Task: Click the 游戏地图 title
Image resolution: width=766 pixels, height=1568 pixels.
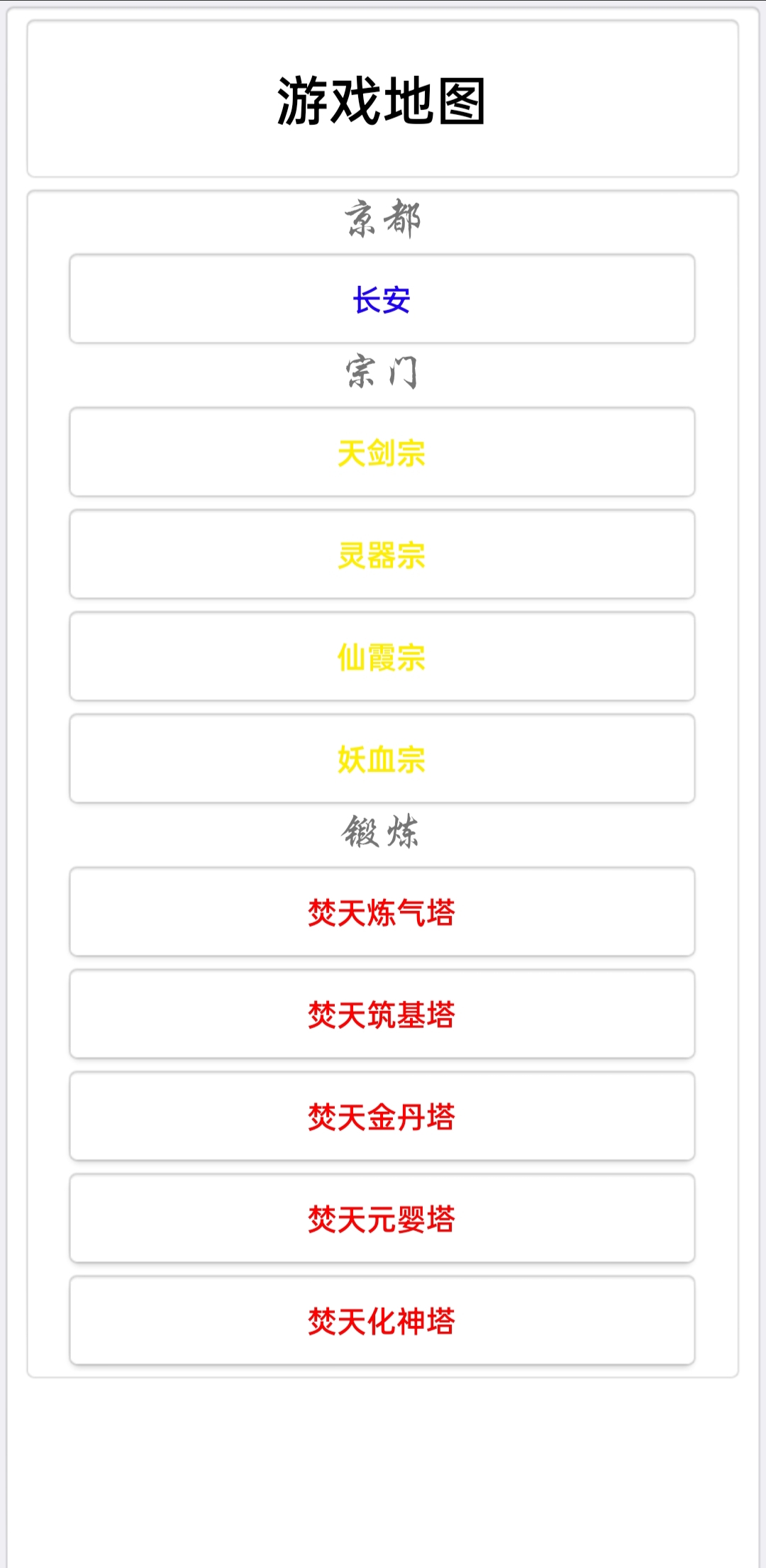Action: pos(383,99)
